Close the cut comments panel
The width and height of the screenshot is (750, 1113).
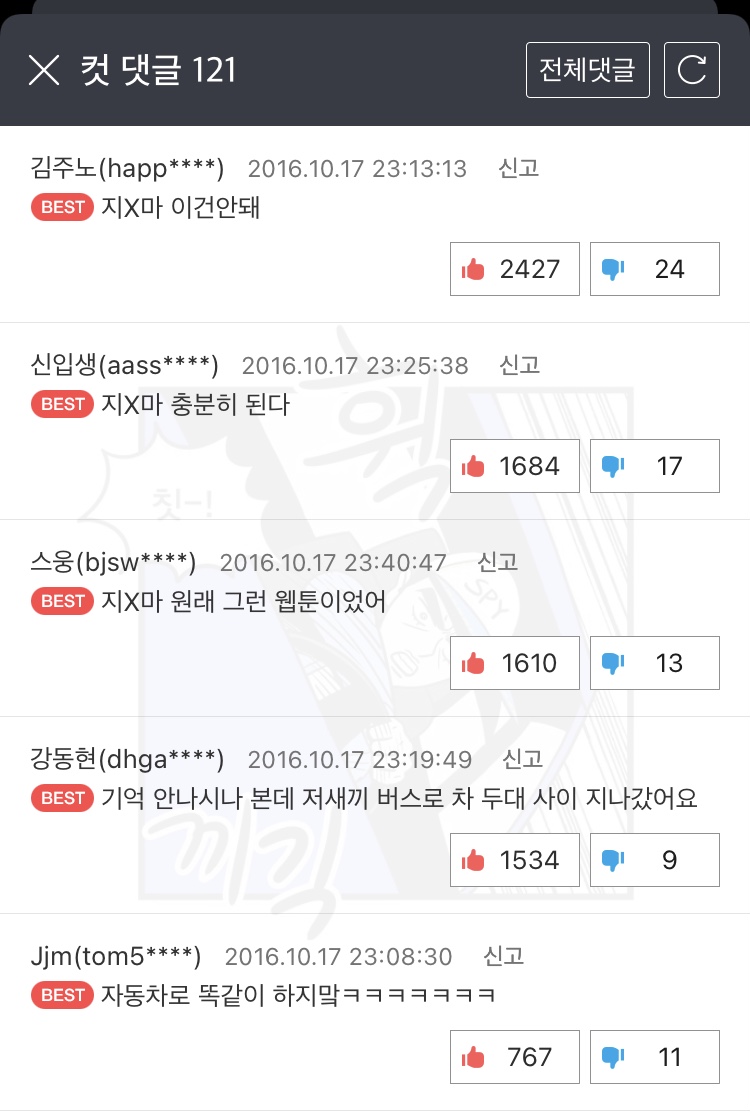tap(44, 70)
